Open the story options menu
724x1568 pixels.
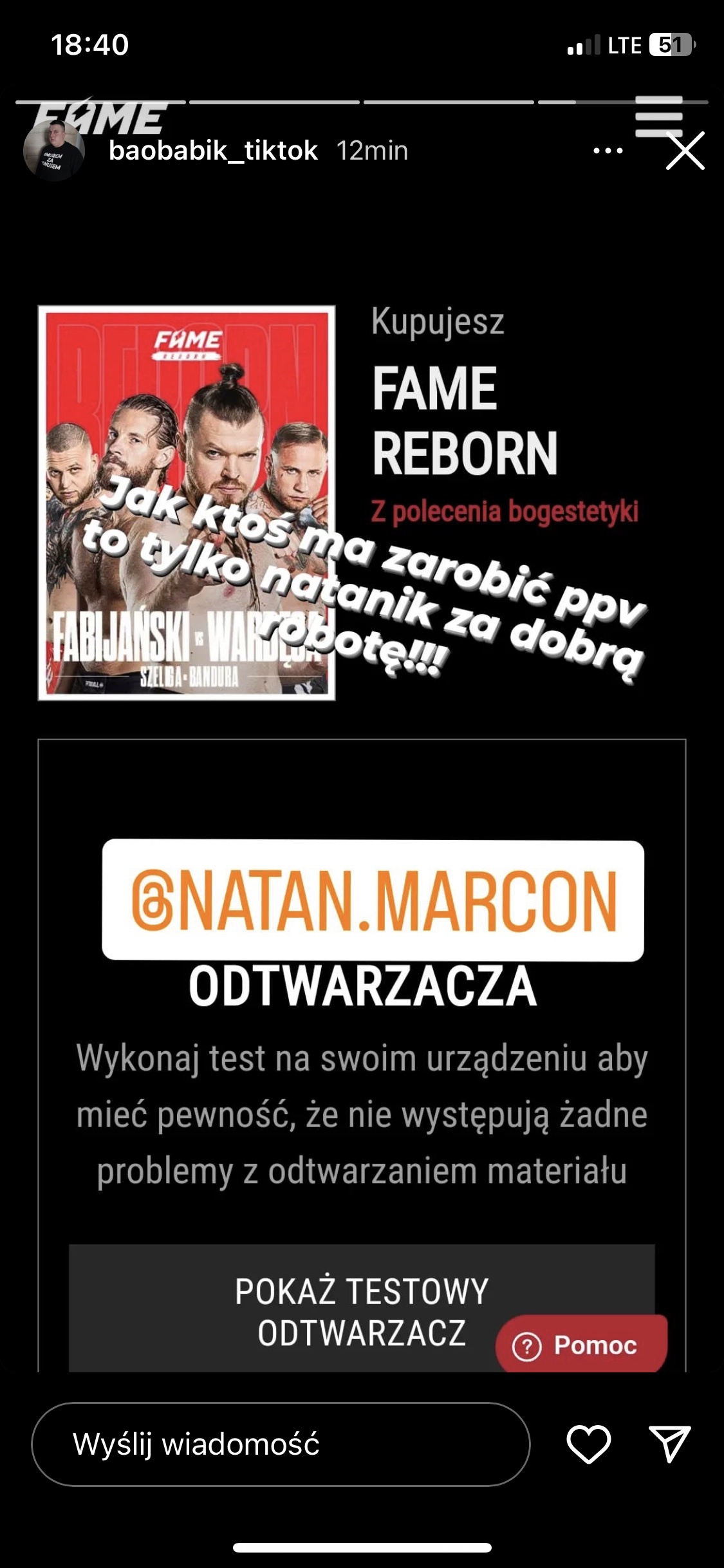click(x=608, y=151)
